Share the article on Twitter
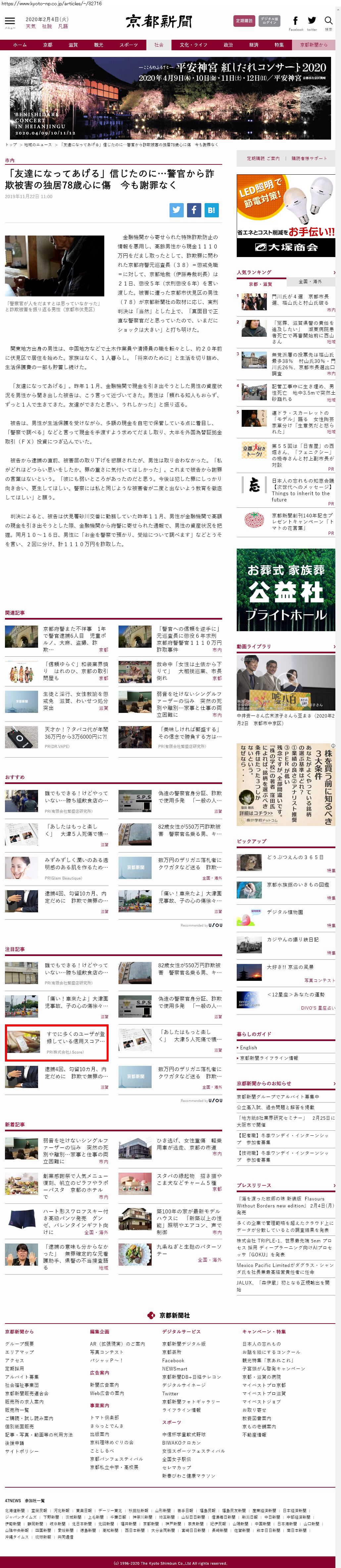341x1568 pixels. pyautogui.click(x=176, y=210)
